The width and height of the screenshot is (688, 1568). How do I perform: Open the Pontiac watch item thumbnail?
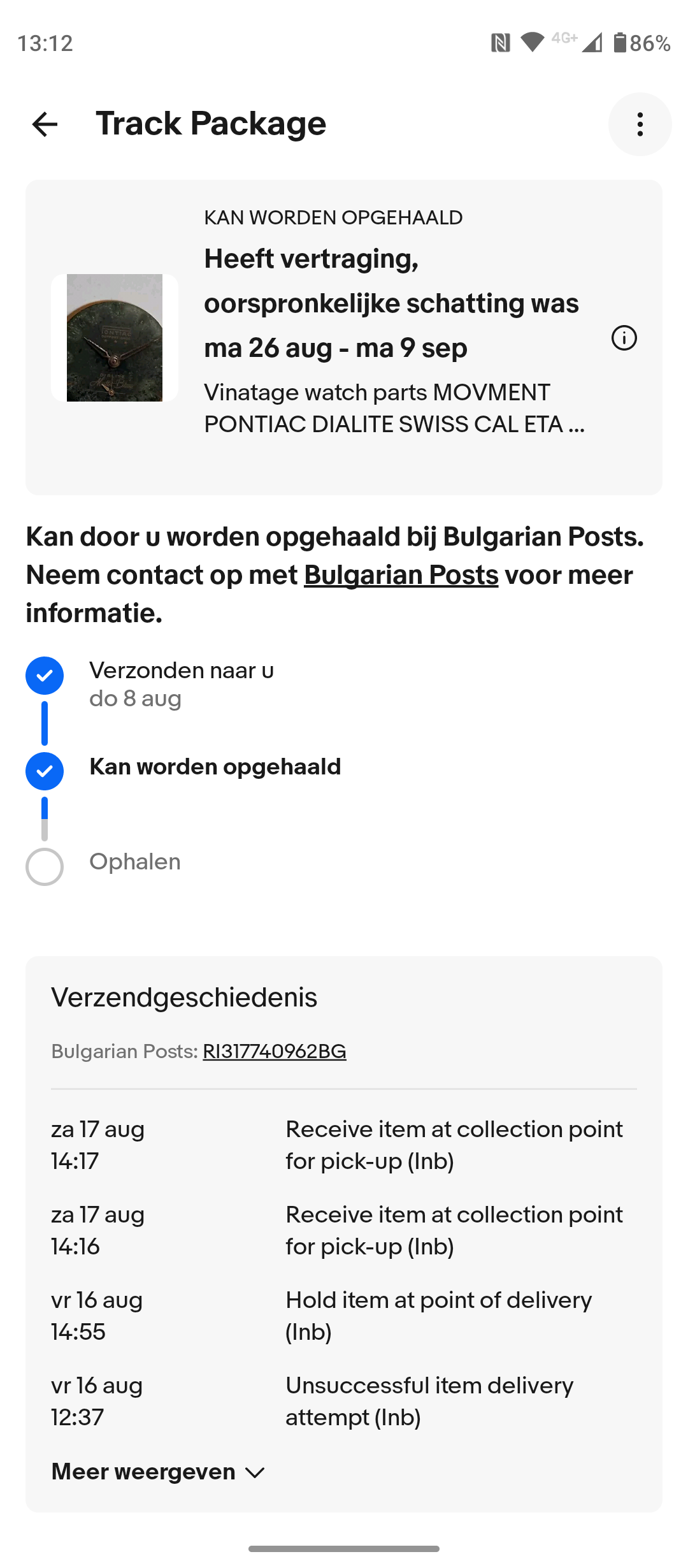[115, 338]
